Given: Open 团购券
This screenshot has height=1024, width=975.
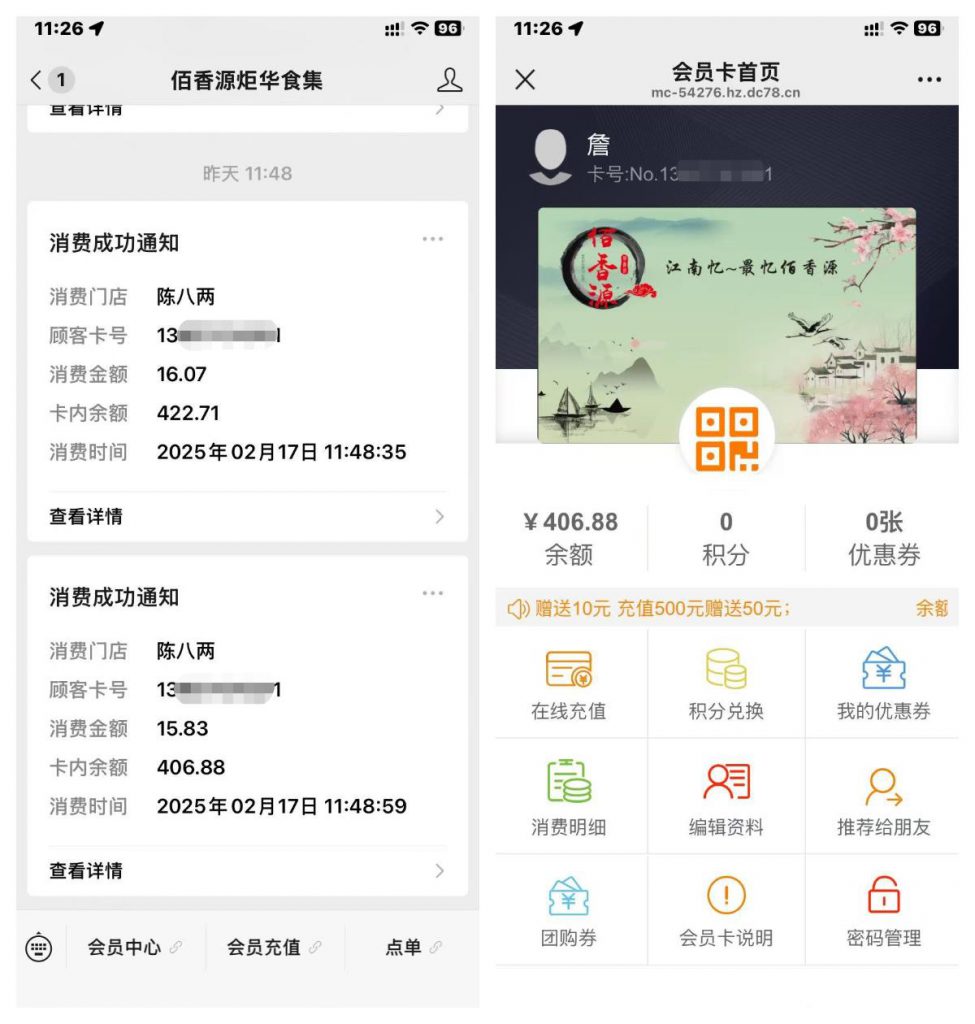Looking at the screenshot, I should (569, 910).
